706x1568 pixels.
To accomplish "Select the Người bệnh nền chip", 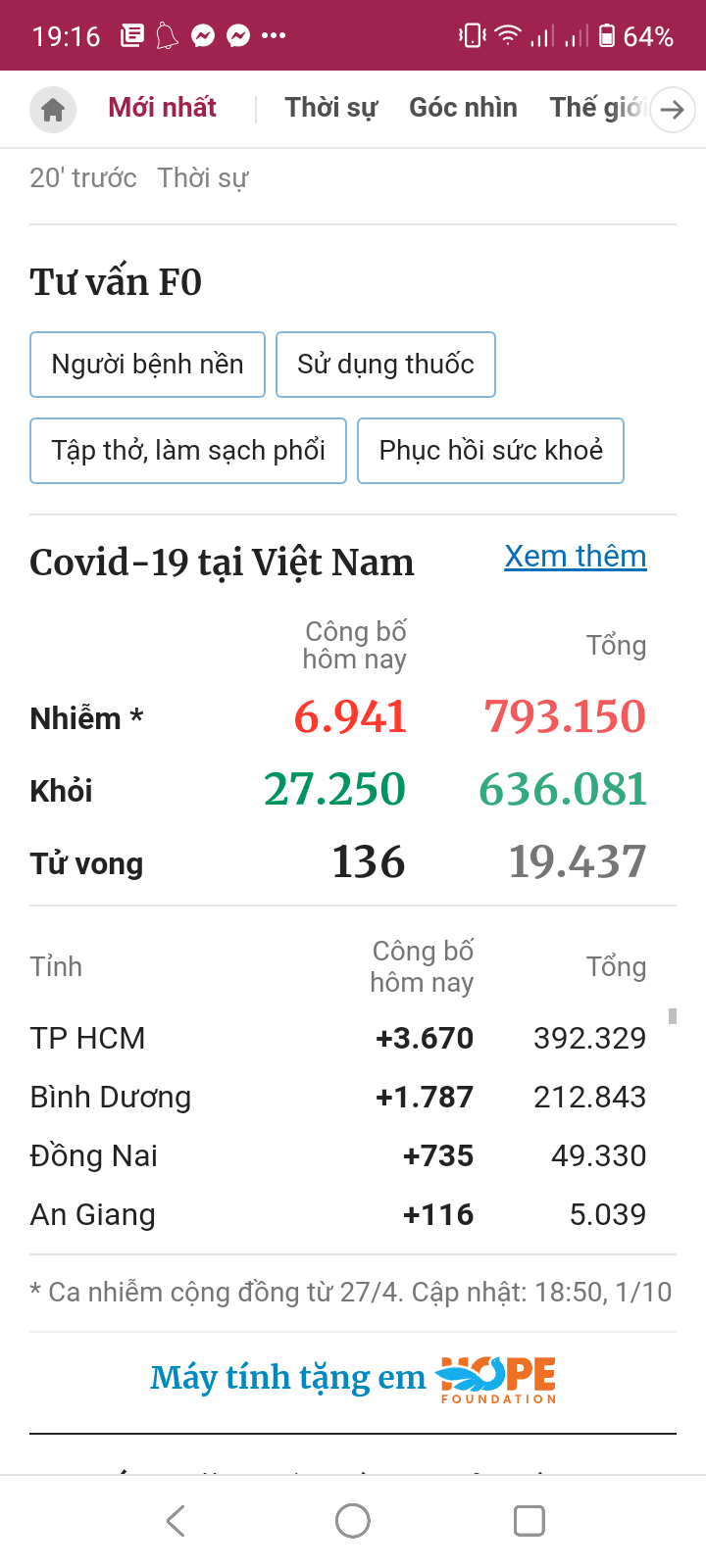I will tap(147, 365).
